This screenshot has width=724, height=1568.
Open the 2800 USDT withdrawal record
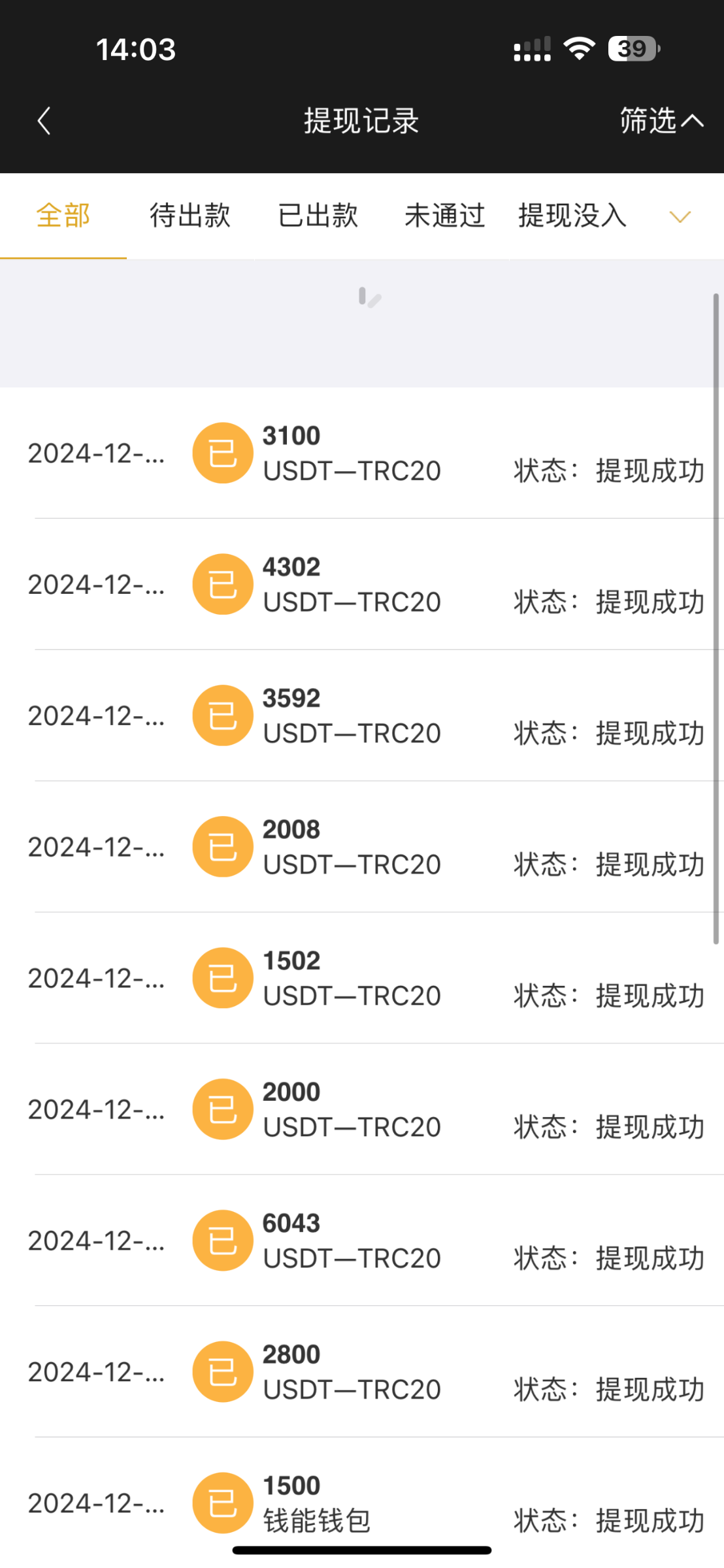point(362,1373)
